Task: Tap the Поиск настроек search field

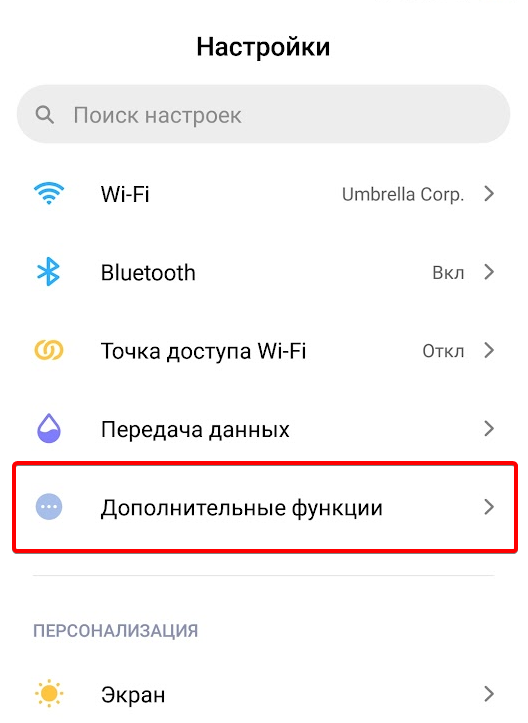Action: pyautogui.click(x=263, y=114)
